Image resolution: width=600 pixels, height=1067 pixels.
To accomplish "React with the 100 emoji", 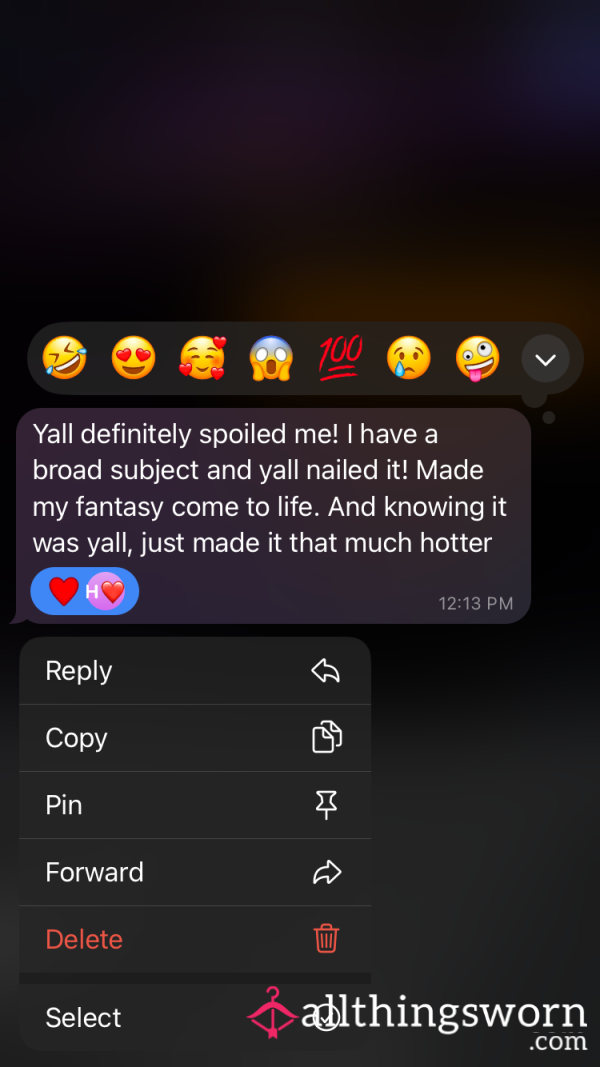I will pos(340,358).
